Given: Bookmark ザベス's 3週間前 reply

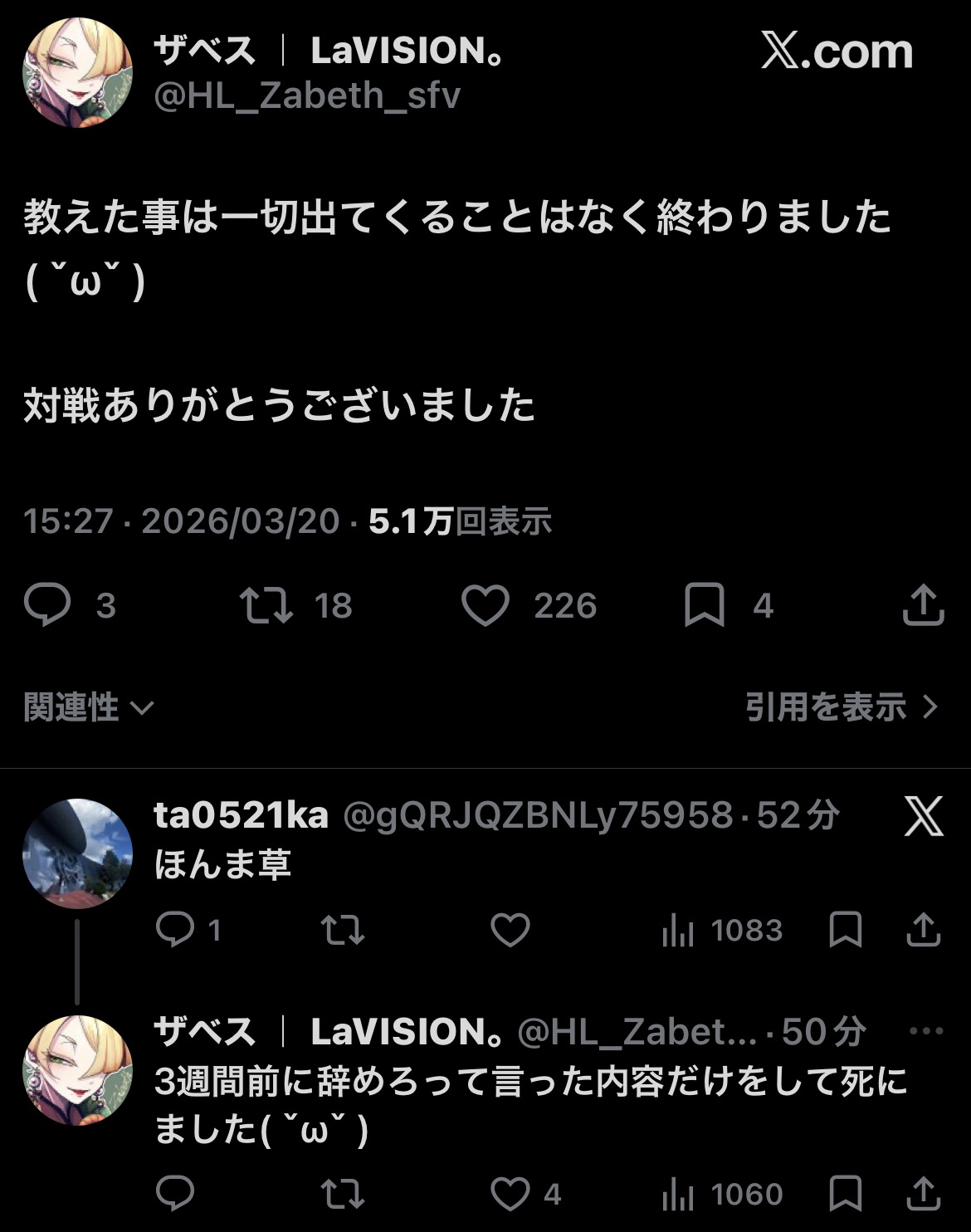Looking at the screenshot, I should tap(846, 1195).
